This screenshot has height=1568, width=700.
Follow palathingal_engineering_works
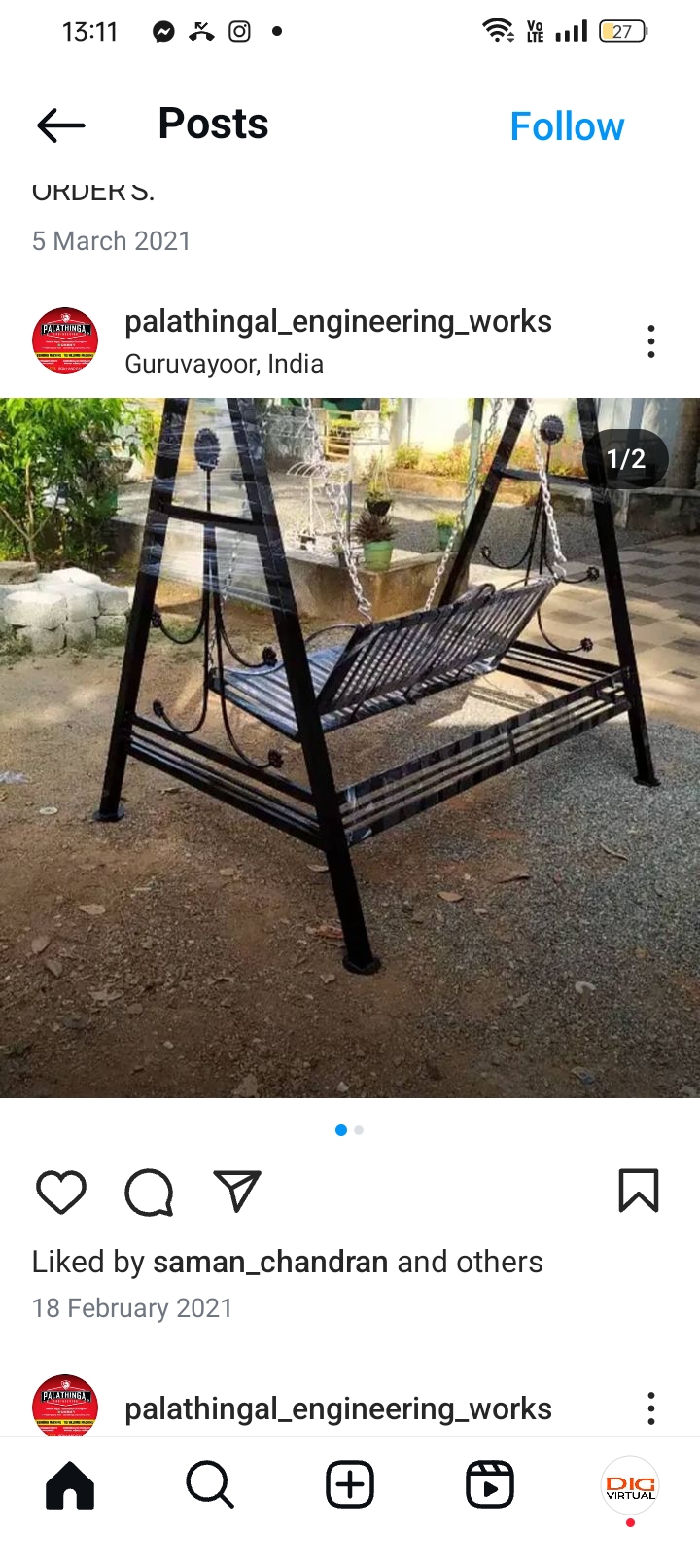(x=567, y=126)
